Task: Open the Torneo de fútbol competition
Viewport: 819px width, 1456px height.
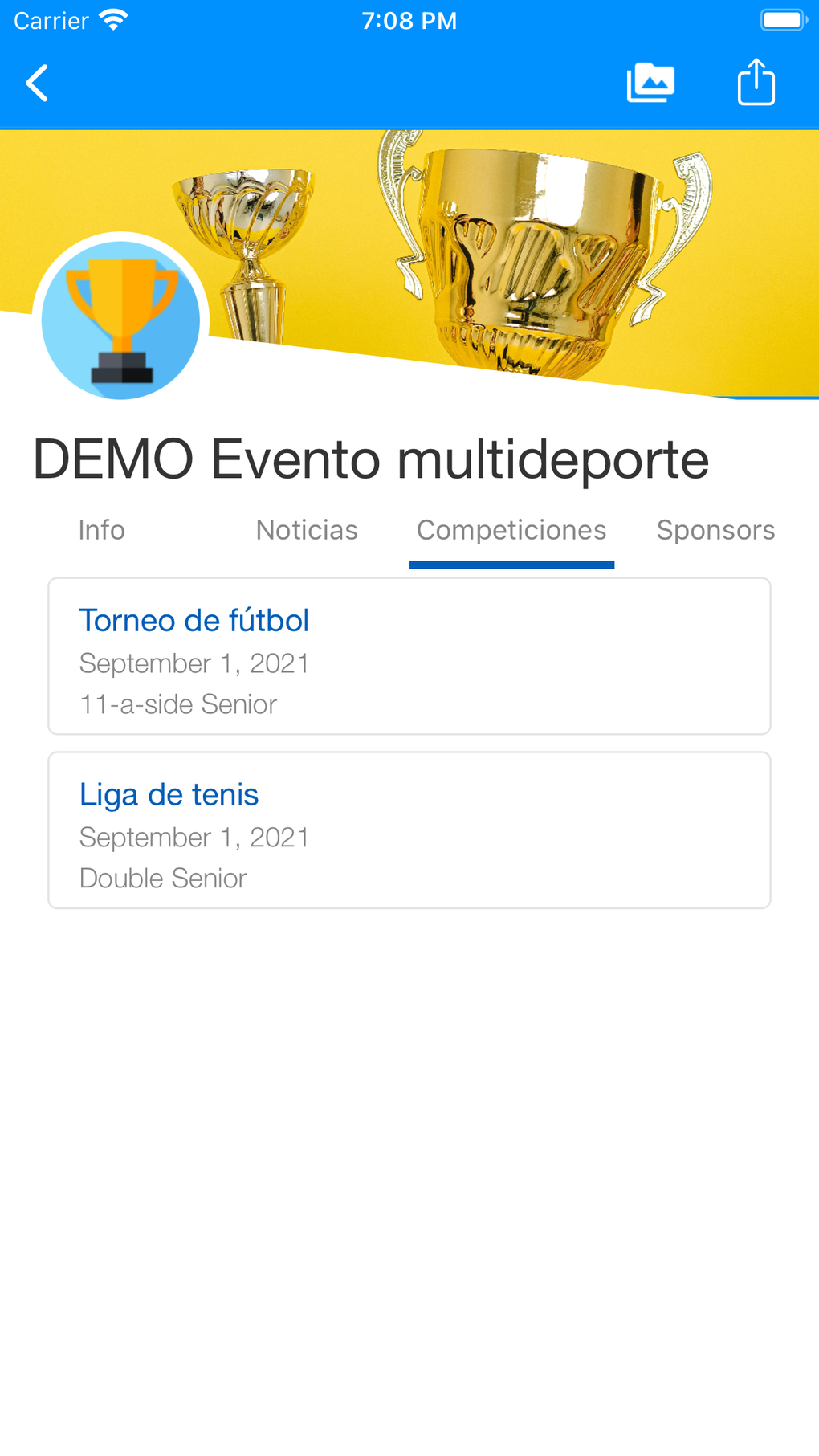Action: coord(409,656)
